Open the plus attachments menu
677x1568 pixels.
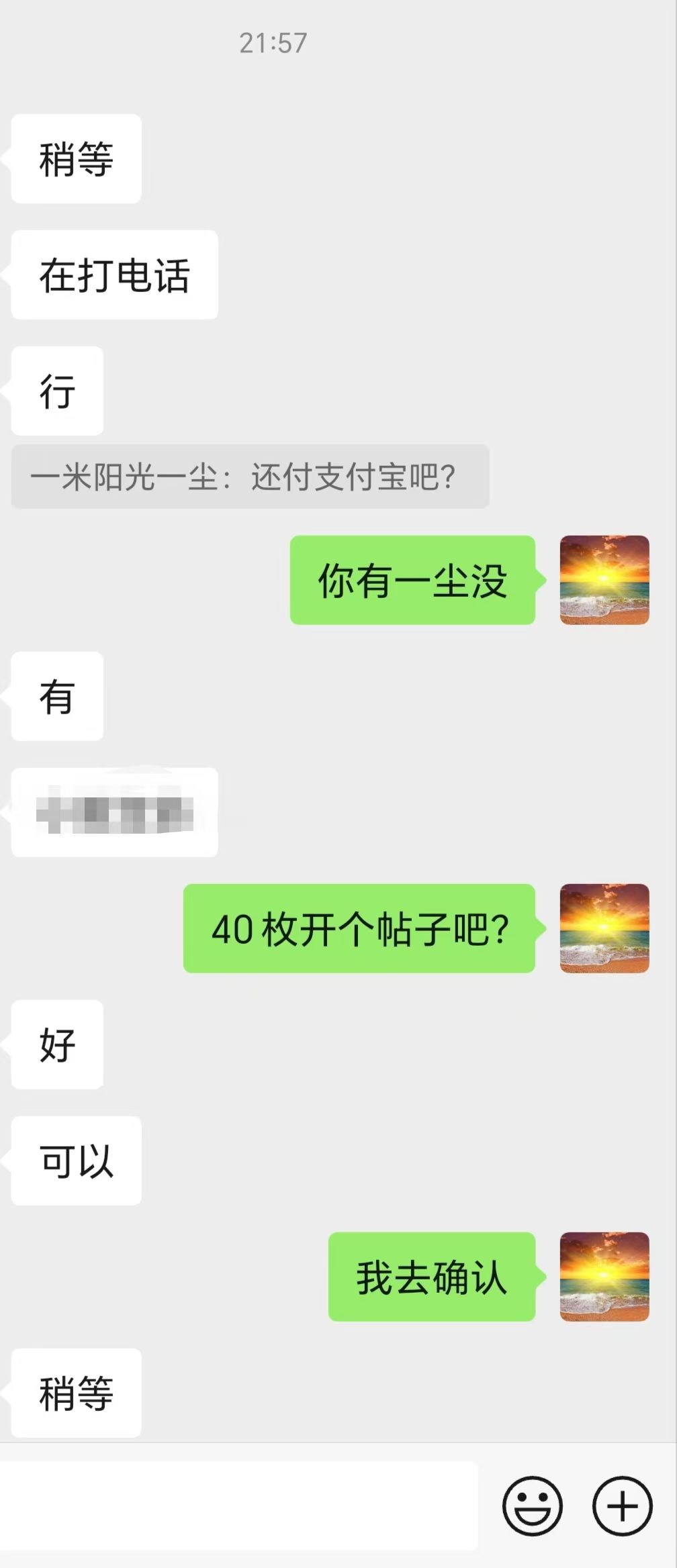622,1506
